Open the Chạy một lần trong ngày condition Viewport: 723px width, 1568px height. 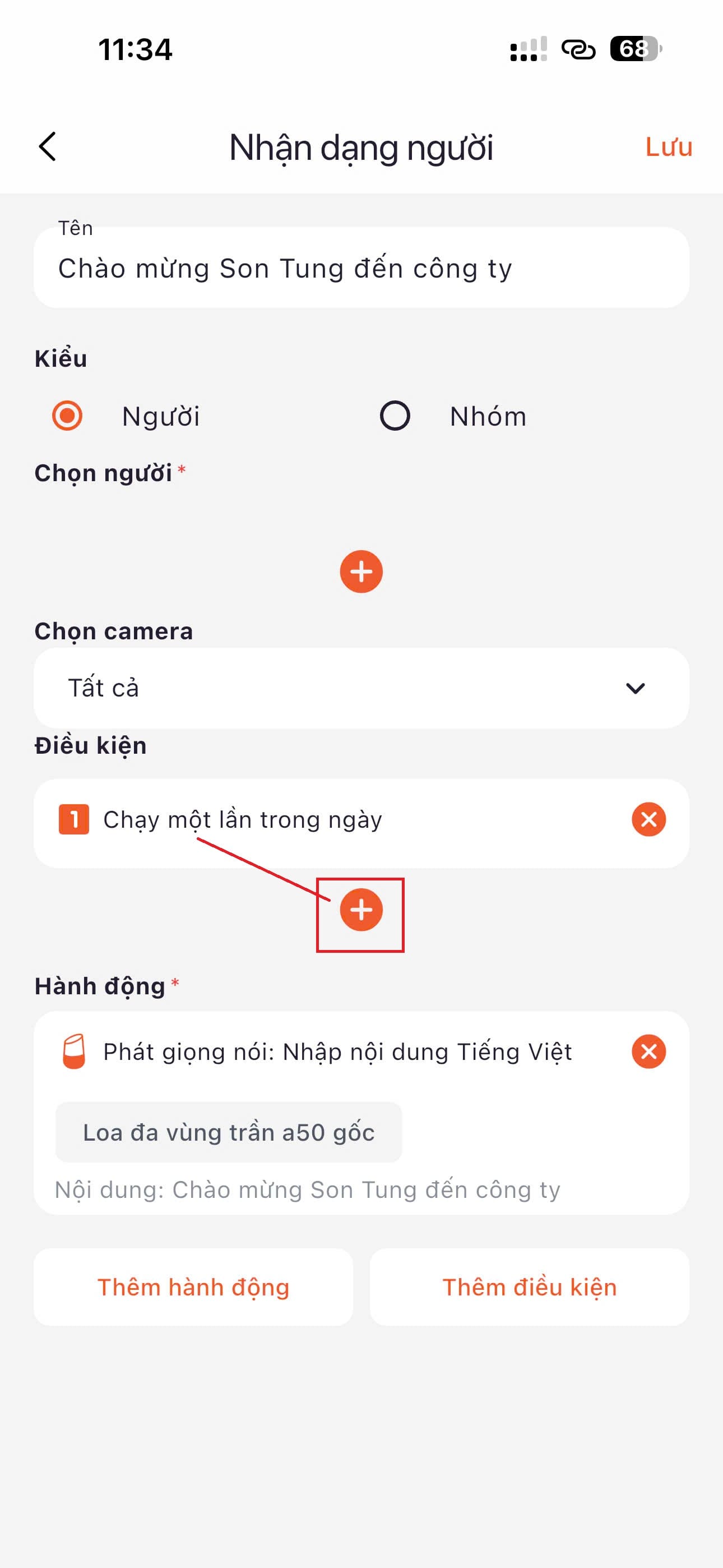243,820
